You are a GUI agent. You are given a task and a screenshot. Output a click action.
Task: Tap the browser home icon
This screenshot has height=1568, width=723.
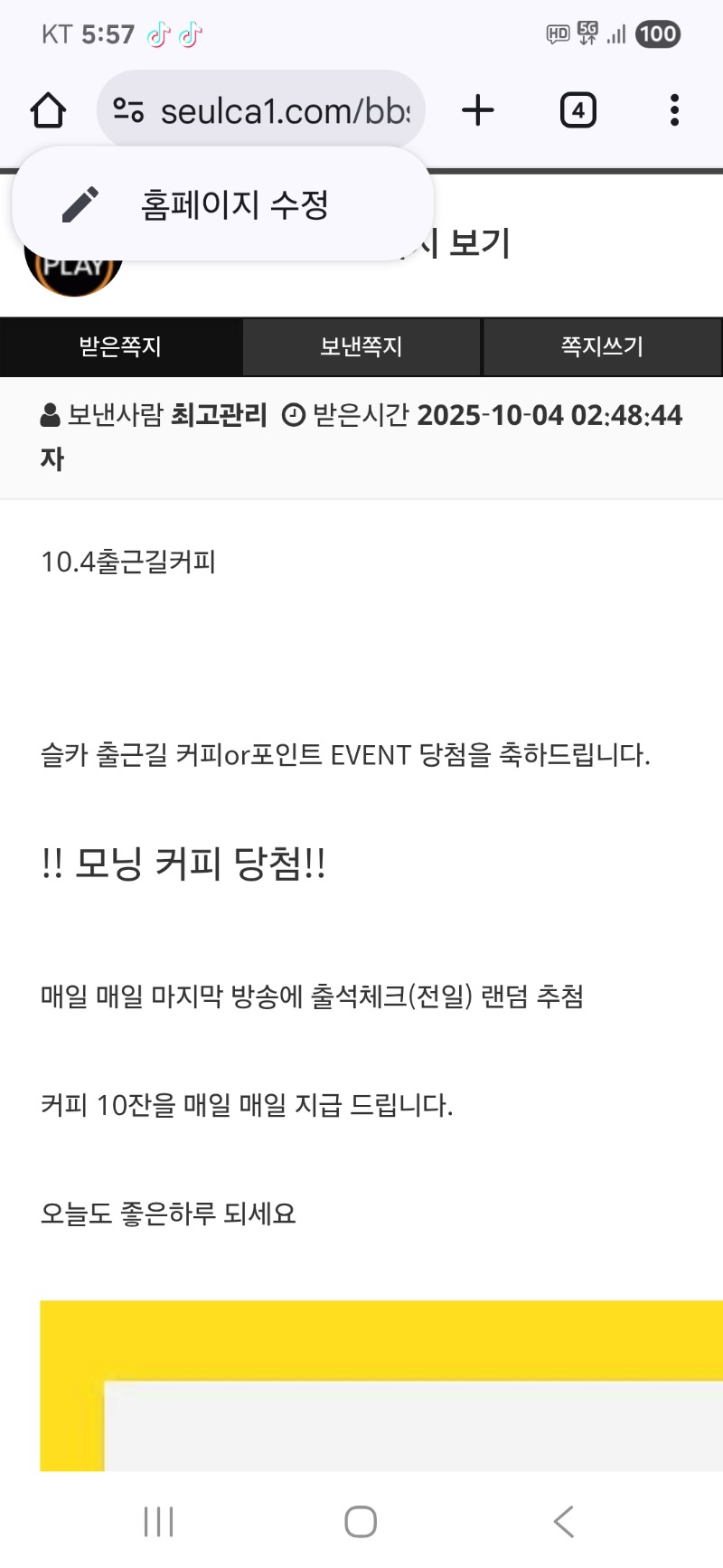point(48,111)
